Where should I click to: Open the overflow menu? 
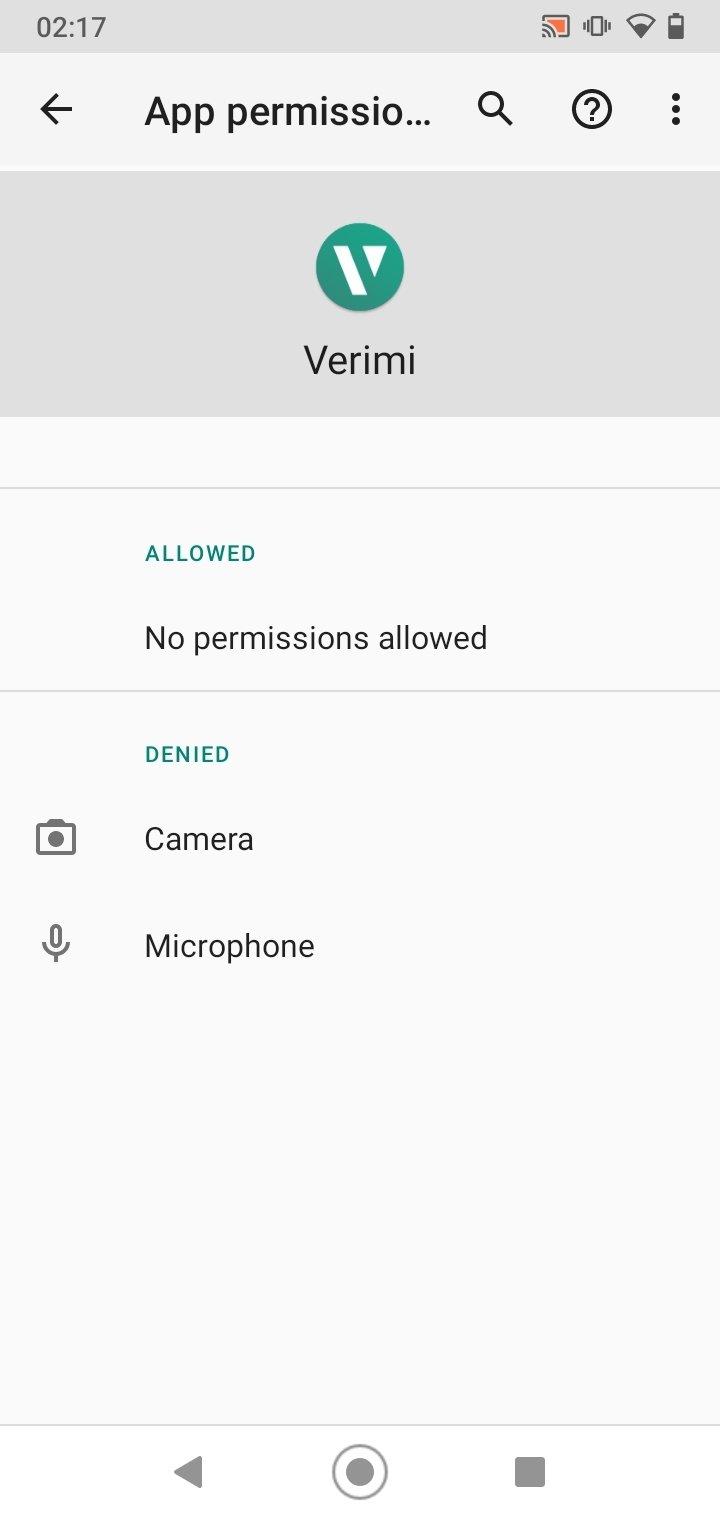(676, 109)
